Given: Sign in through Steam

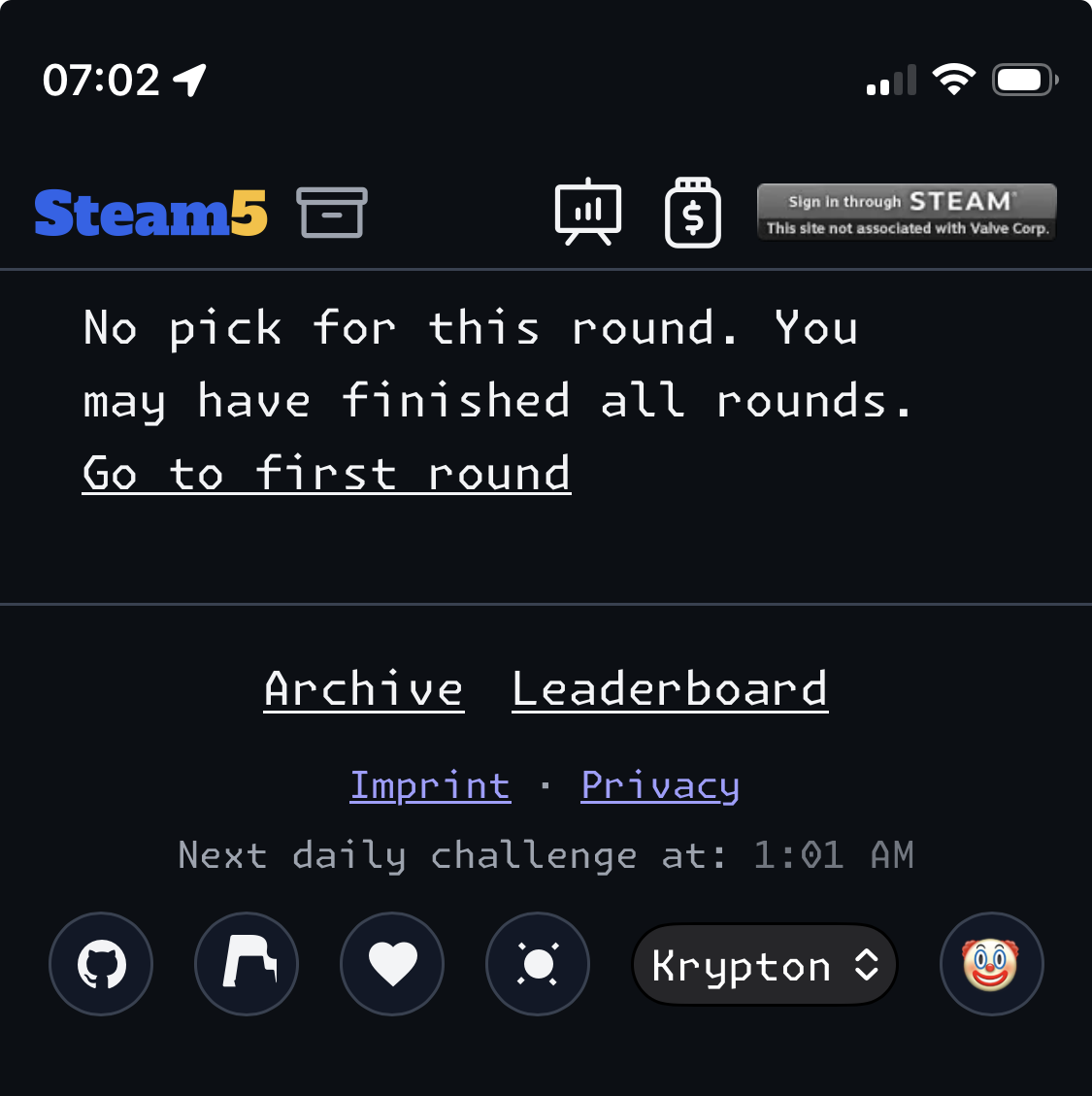Looking at the screenshot, I should 907,212.
